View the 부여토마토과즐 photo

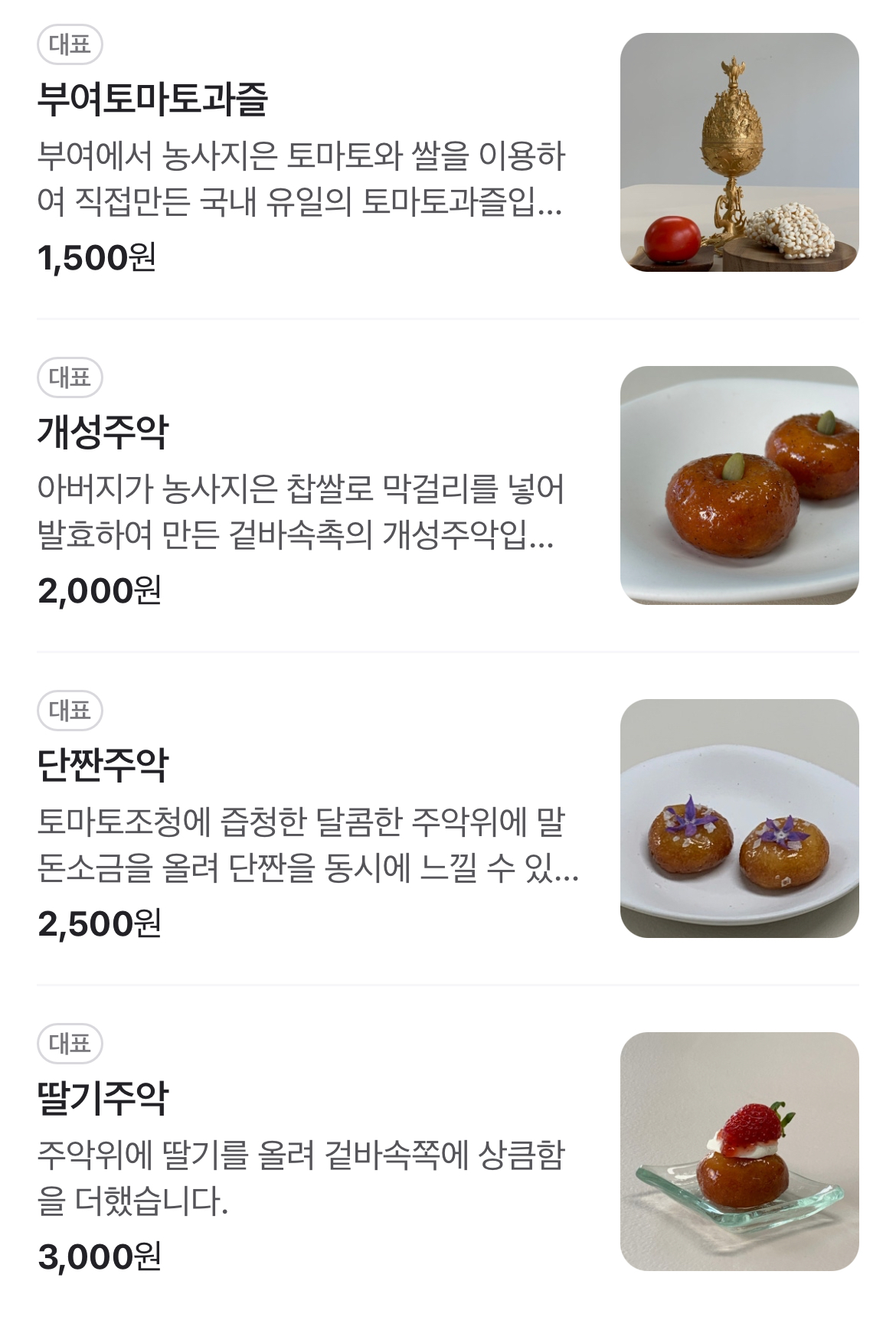coord(739,152)
